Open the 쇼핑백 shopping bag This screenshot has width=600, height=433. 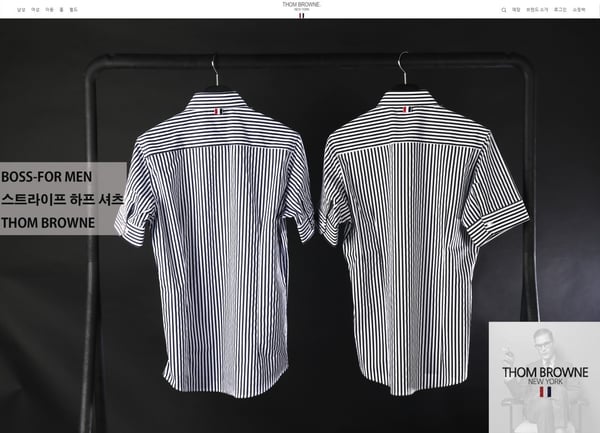point(579,10)
